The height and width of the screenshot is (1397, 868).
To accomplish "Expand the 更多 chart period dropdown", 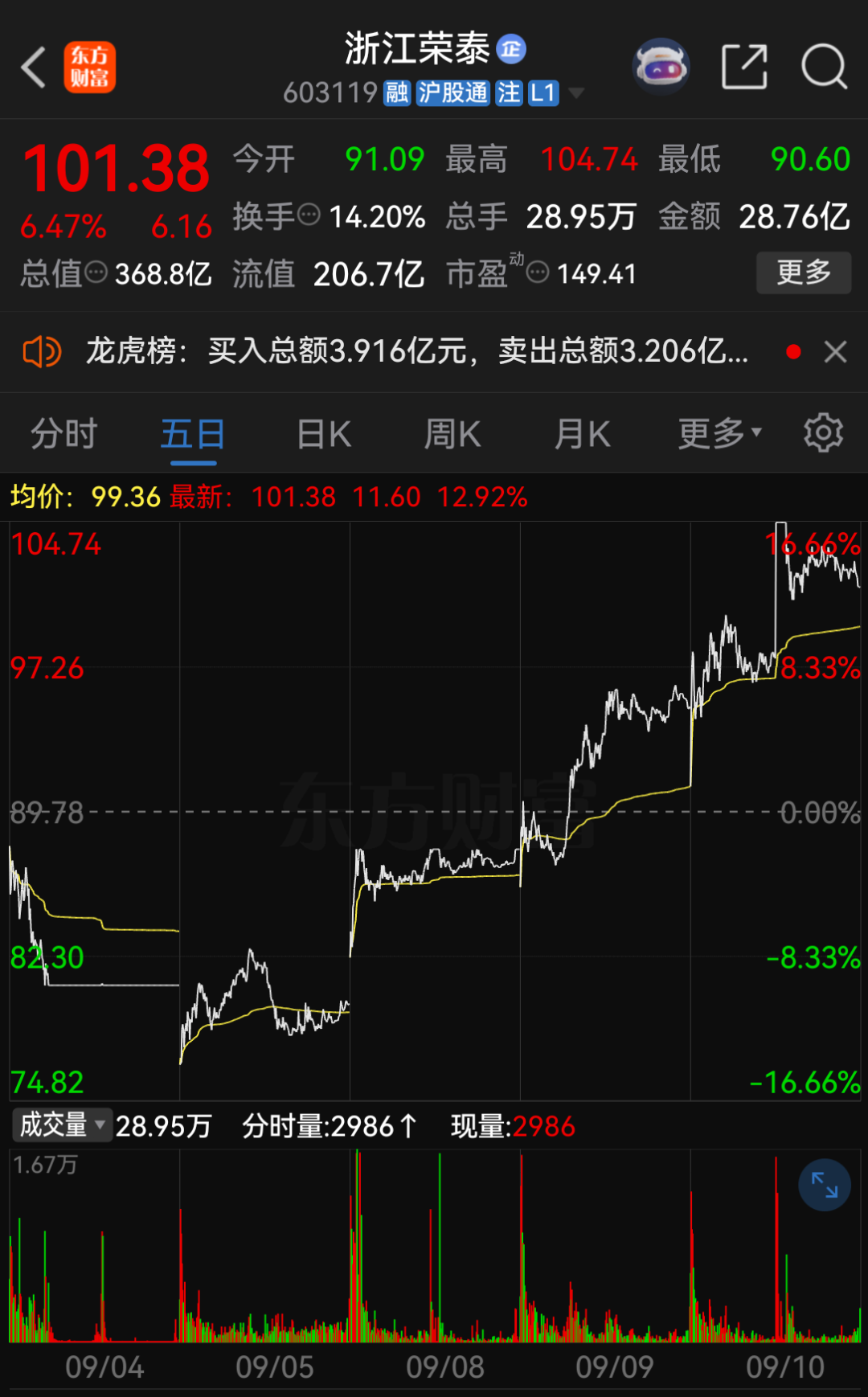I will point(719,435).
